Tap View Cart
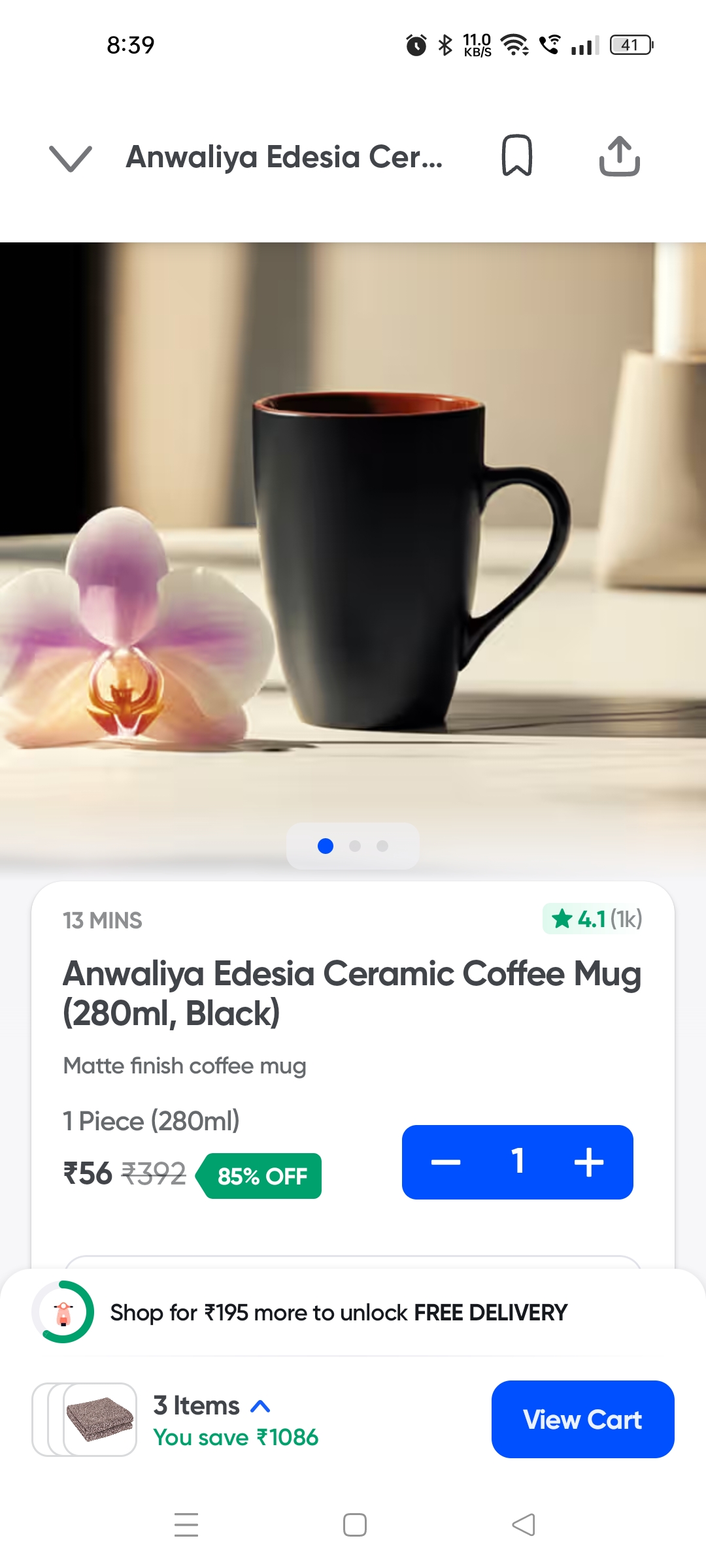This screenshot has width=706, height=1568. click(582, 1420)
